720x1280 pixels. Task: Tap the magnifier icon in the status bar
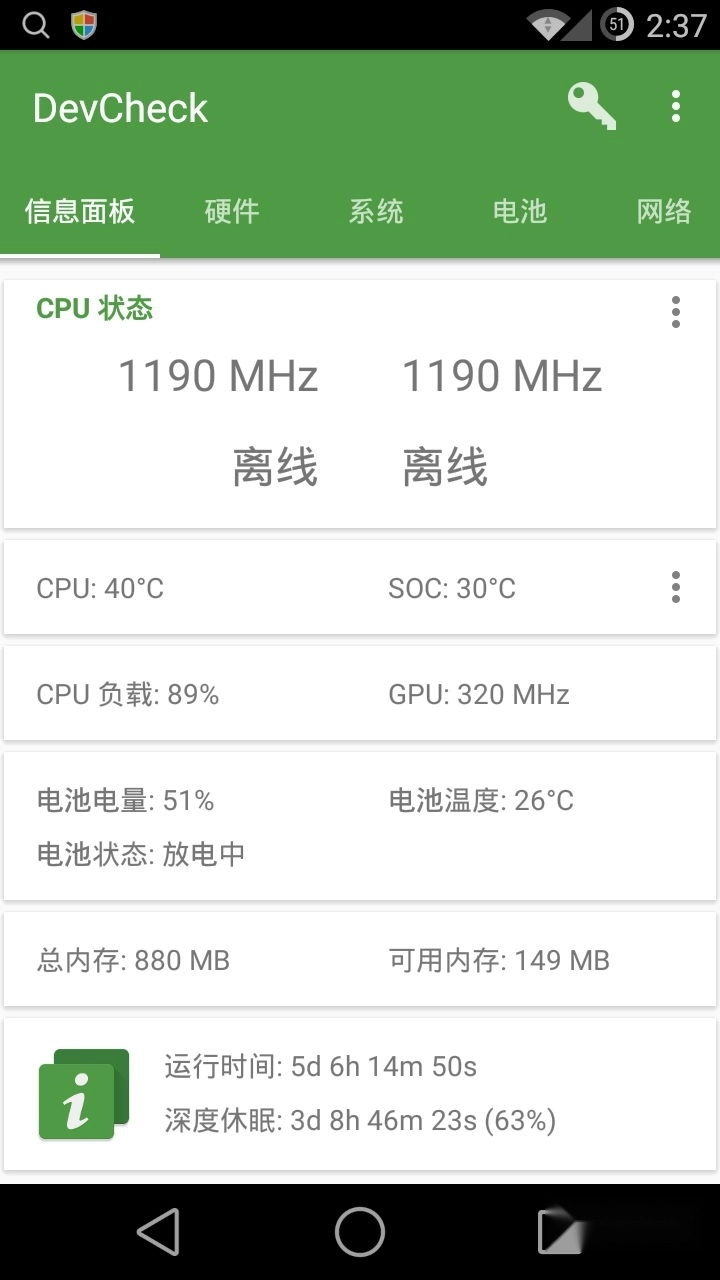(35, 24)
